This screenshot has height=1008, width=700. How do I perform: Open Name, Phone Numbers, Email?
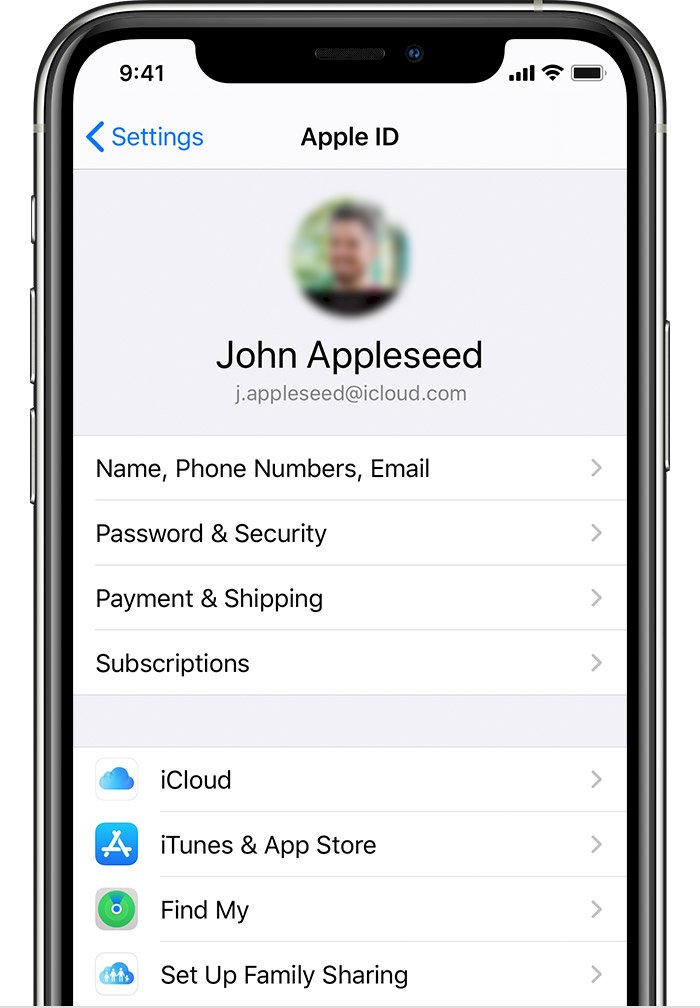click(x=349, y=468)
